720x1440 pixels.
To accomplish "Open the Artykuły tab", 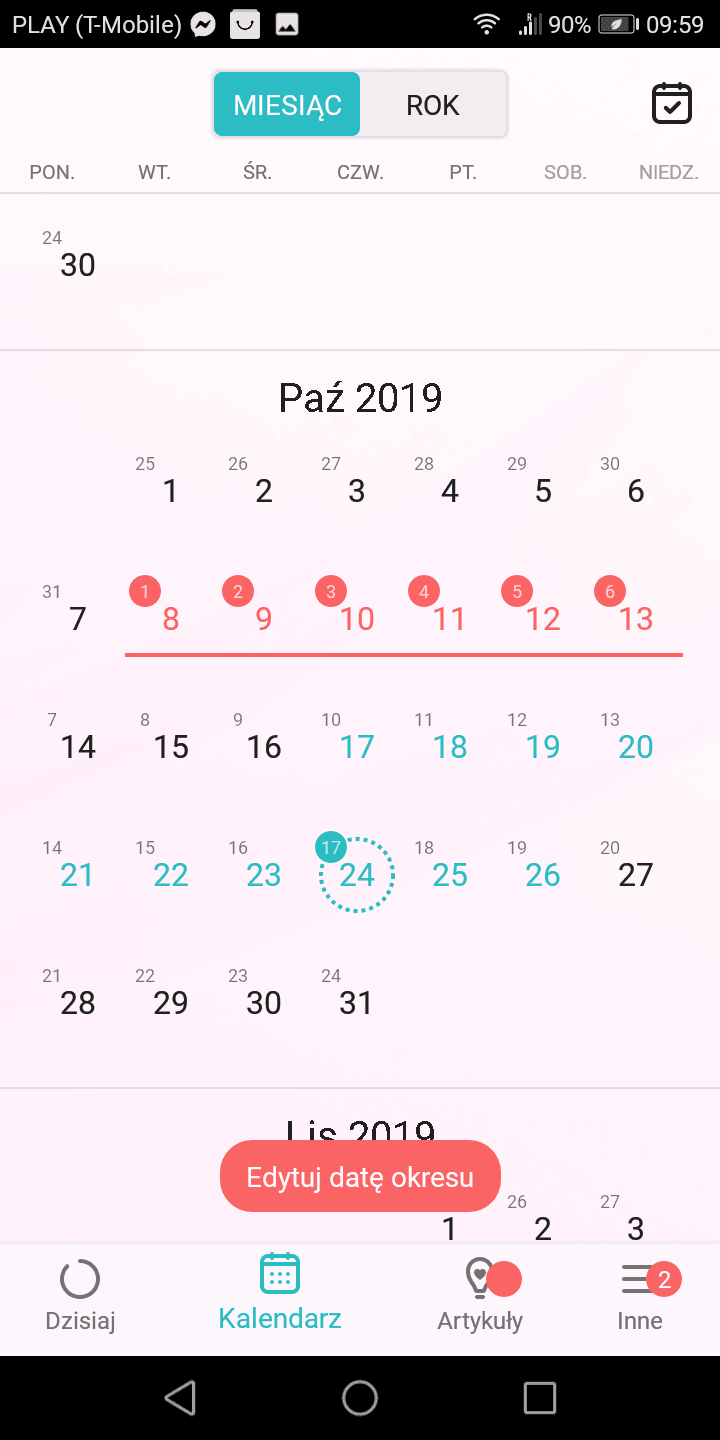I will click(480, 1296).
